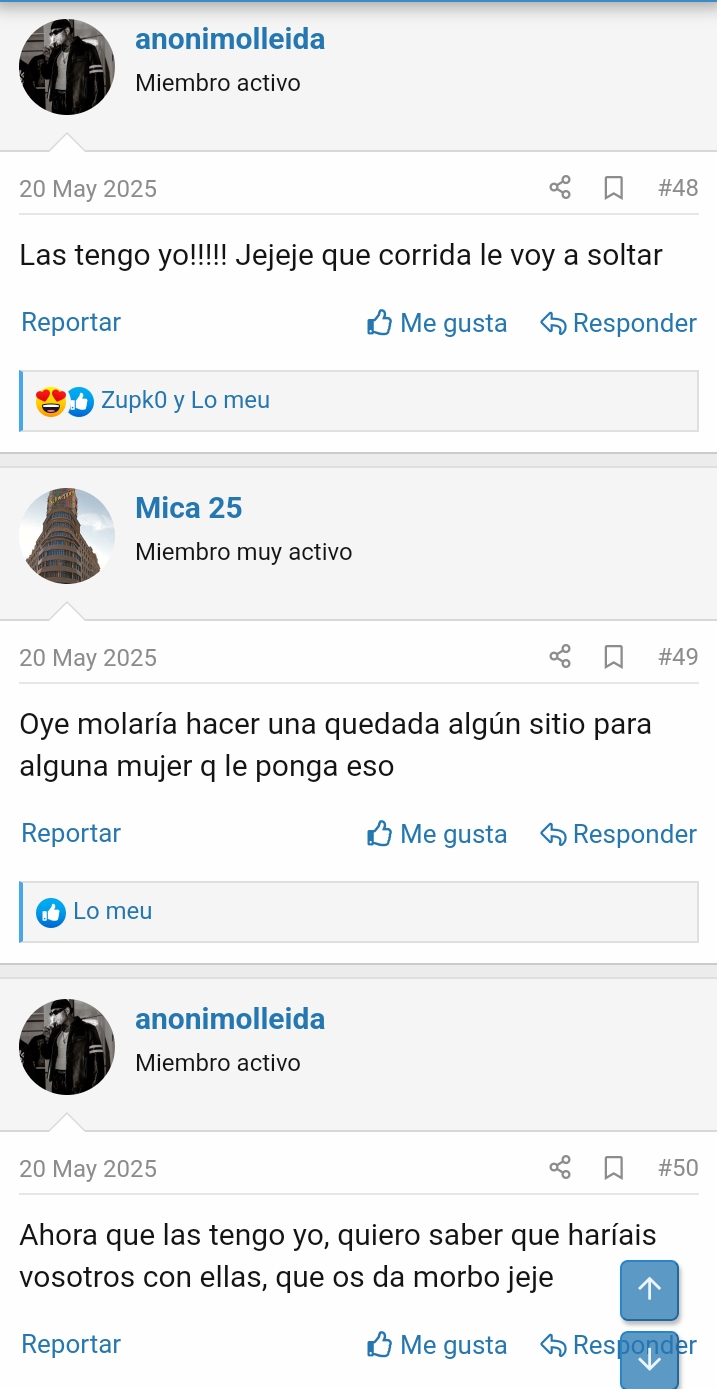
Task: Bookmark post #49
Action: pyautogui.click(x=614, y=657)
